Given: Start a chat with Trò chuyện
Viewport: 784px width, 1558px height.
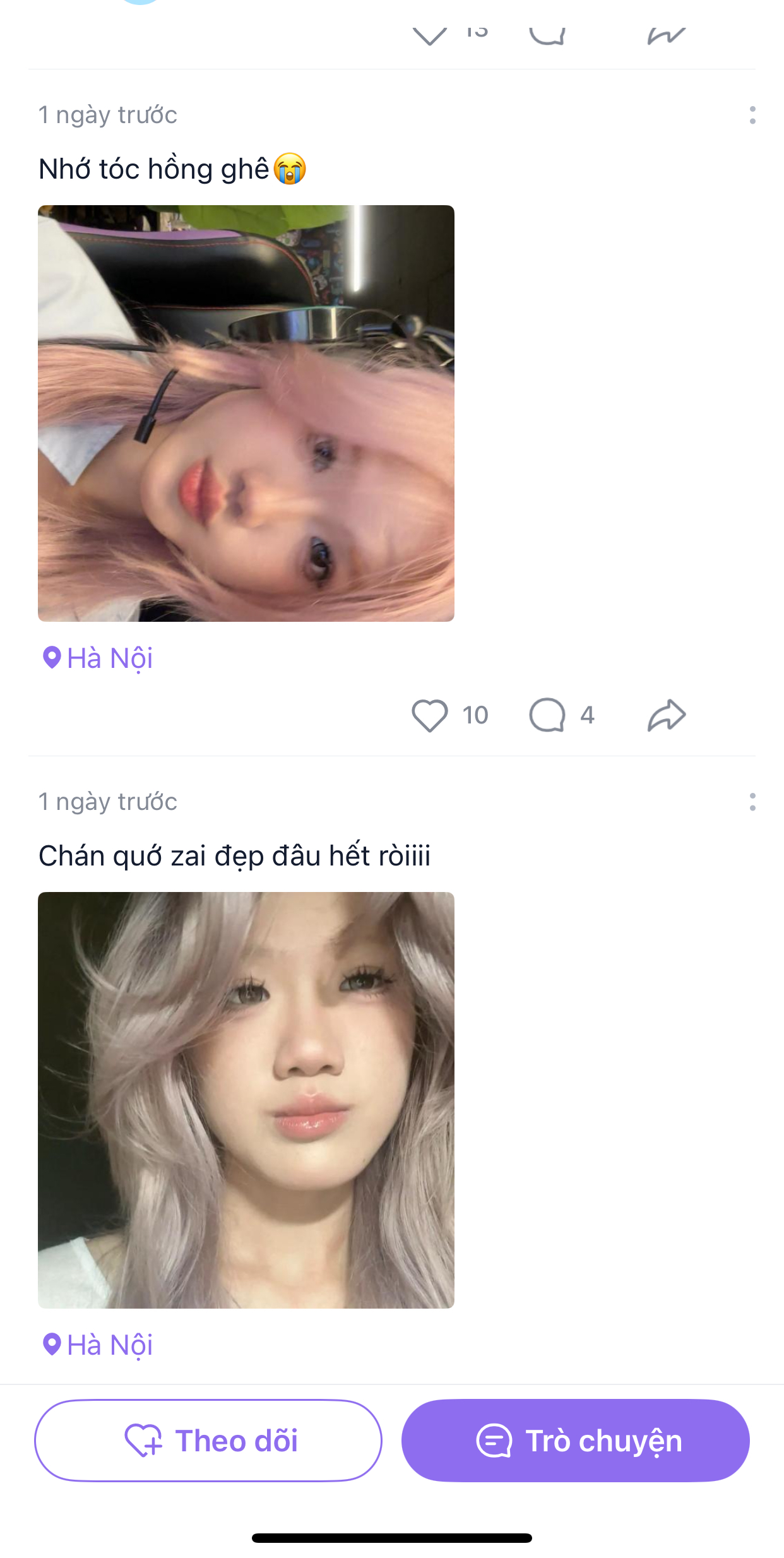Looking at the screenshot, I should pos(576,1441).
